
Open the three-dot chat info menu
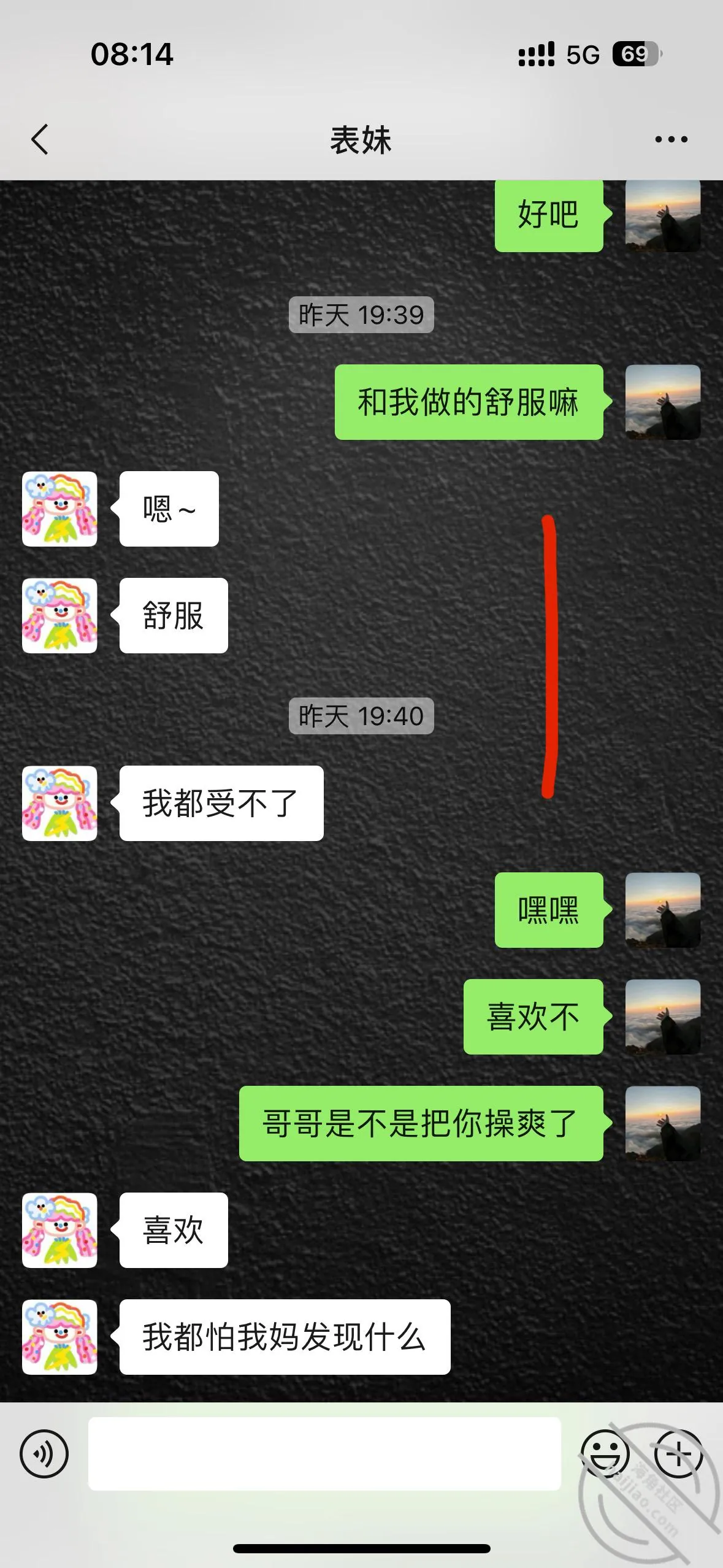click(671, 139)
